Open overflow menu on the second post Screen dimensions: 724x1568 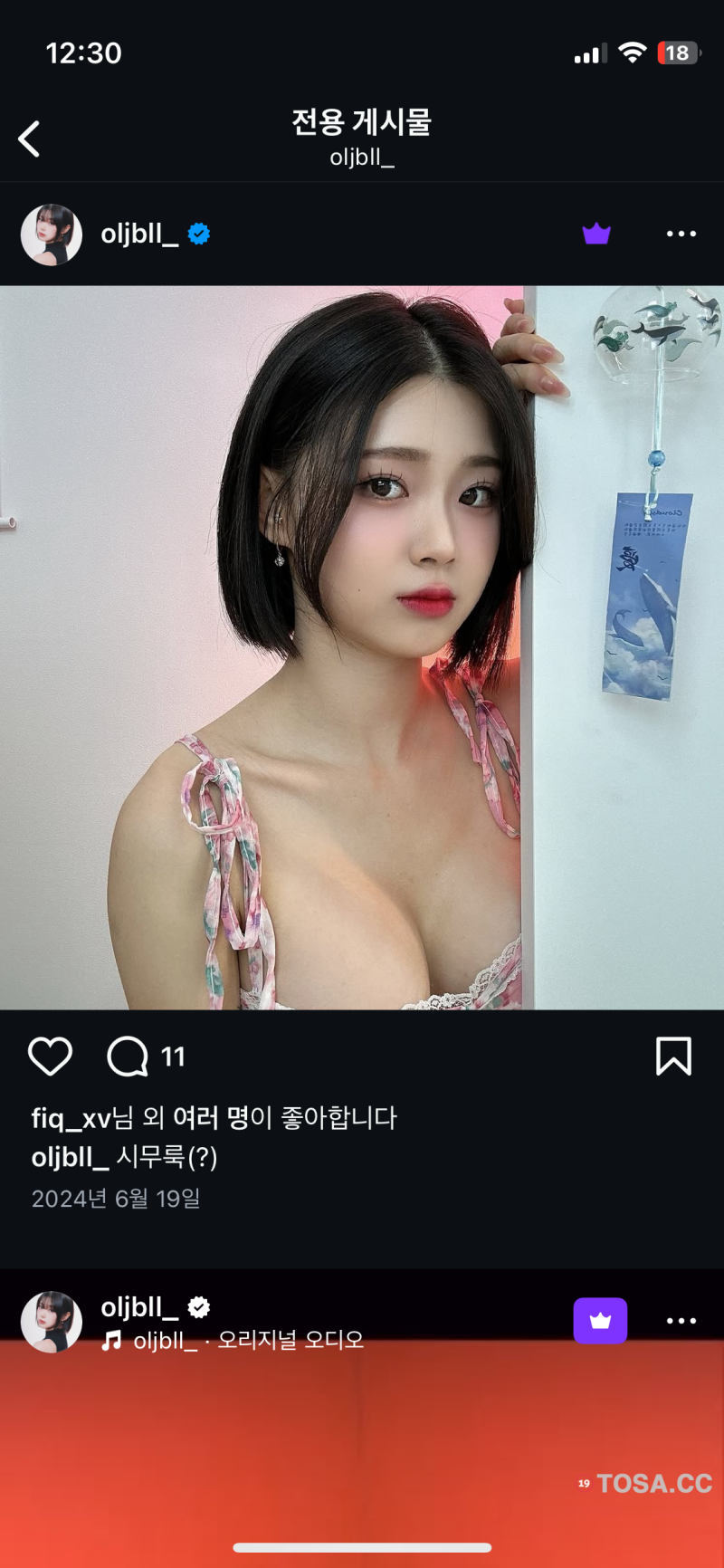pos(681,1321)
